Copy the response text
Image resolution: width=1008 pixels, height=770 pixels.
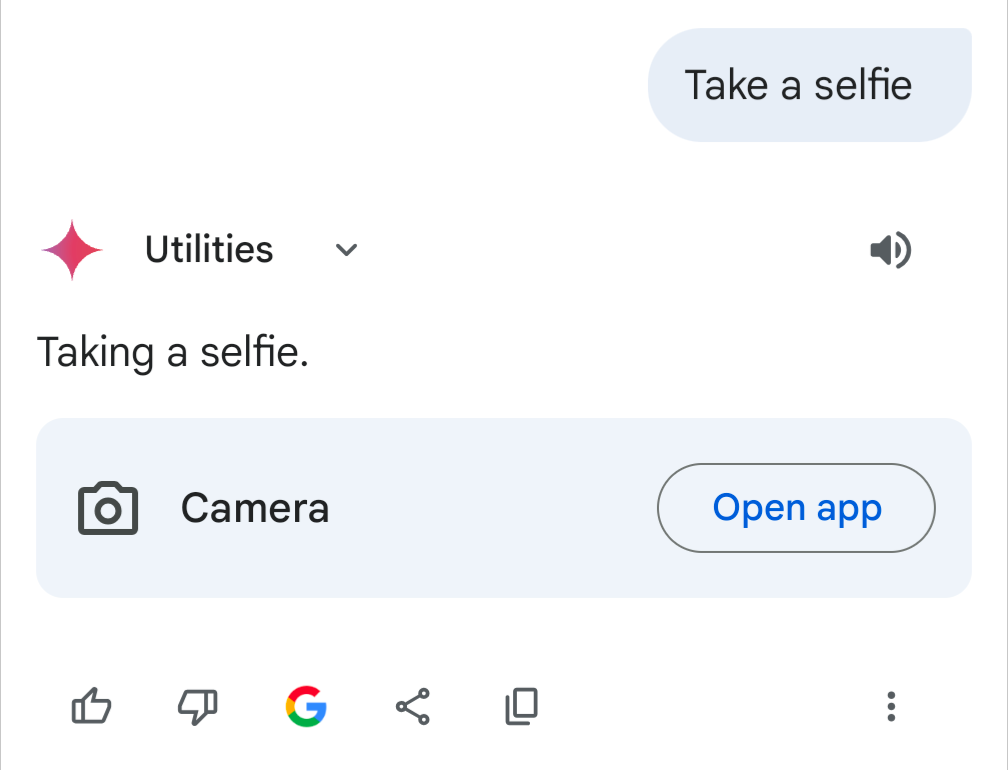click(521, 707)
